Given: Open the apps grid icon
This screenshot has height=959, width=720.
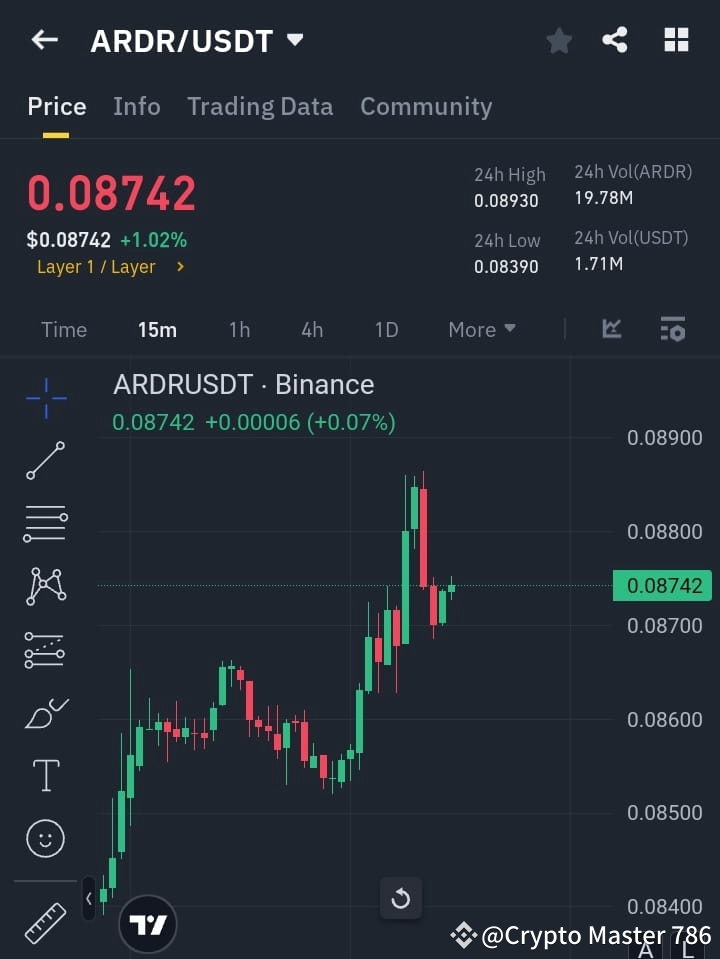Looking at the screenshot, I should (x=676, y=40).
